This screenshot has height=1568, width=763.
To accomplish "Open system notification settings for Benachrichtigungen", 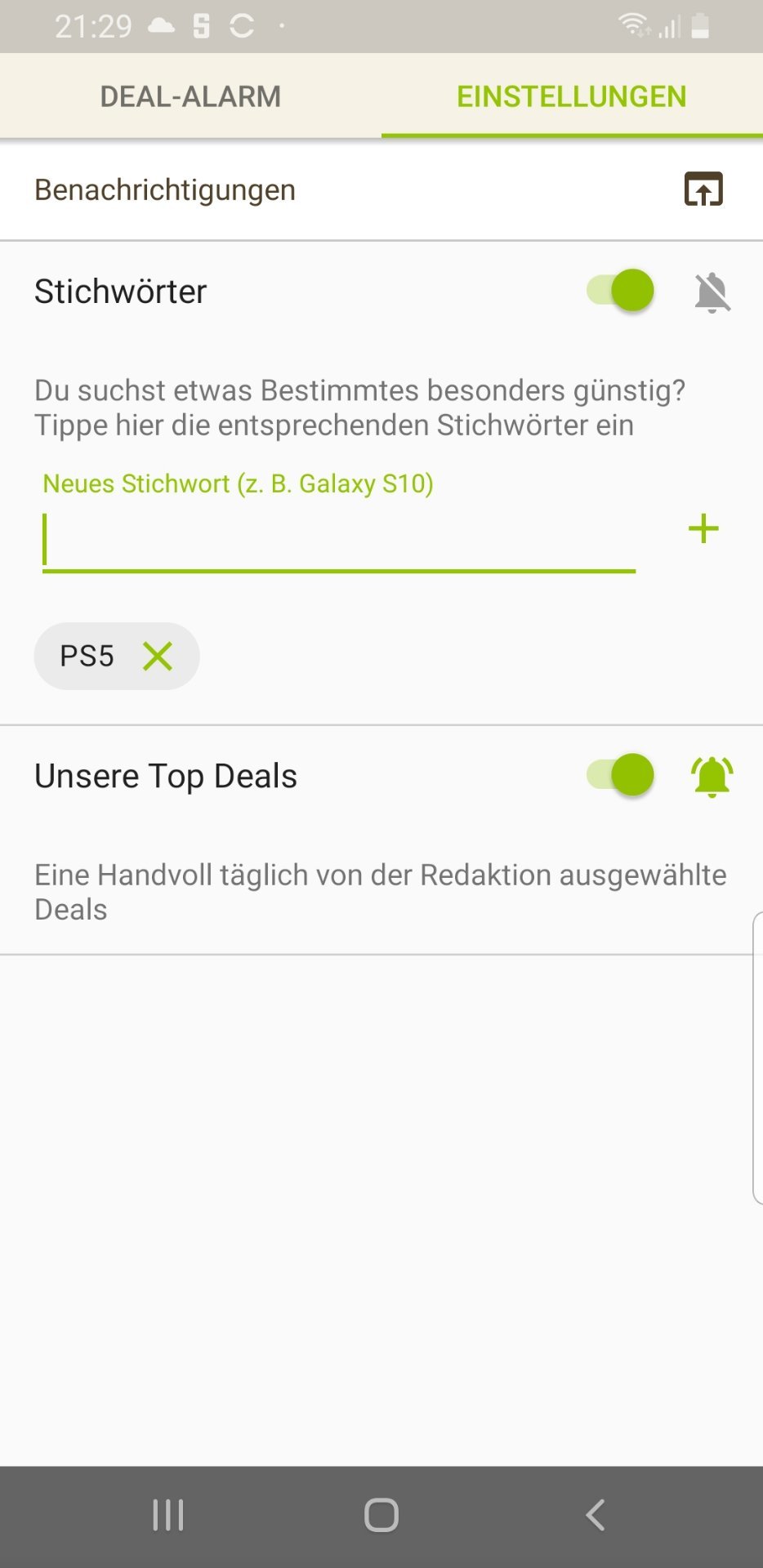I will tap(703, 189).
